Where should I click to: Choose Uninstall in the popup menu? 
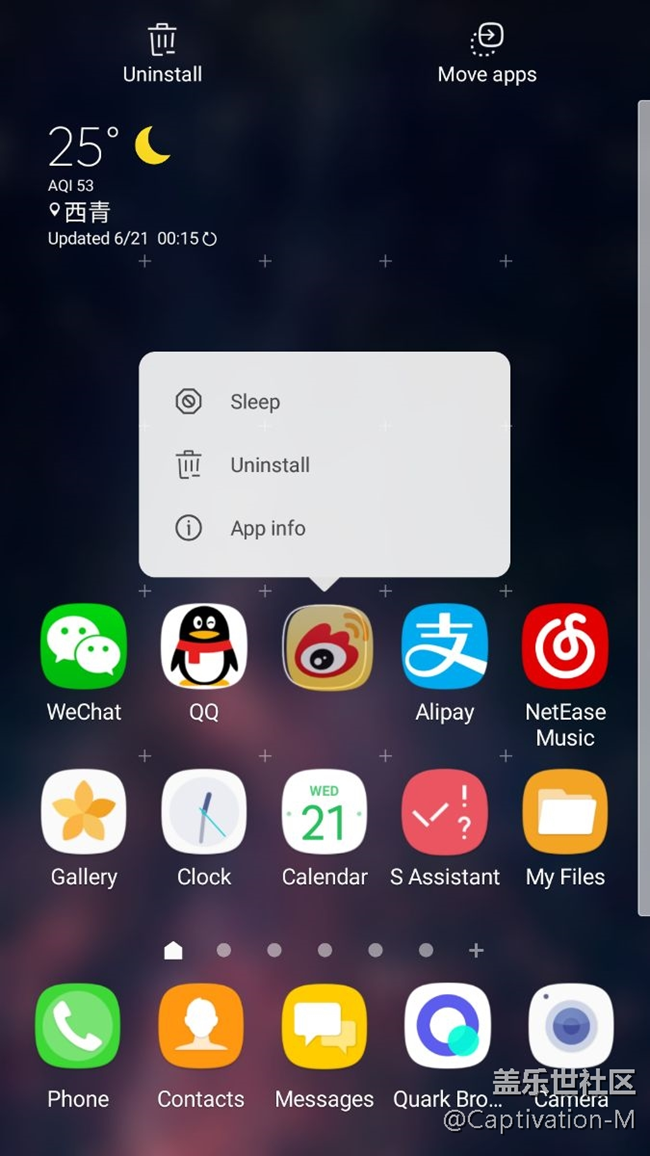point(270,465)
